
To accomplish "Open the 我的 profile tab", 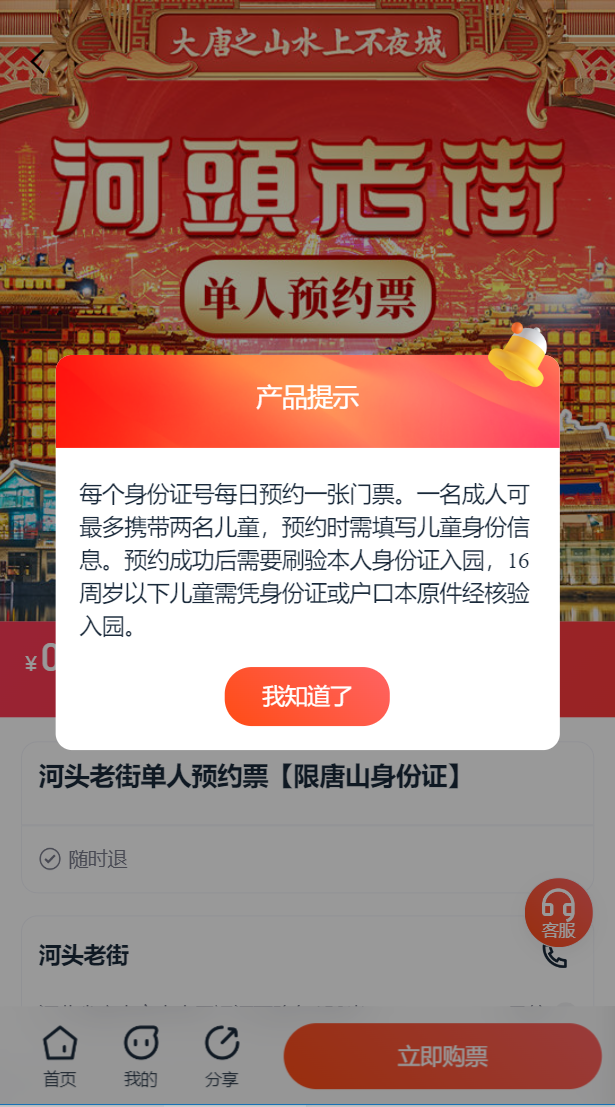I will (141, 1056).
